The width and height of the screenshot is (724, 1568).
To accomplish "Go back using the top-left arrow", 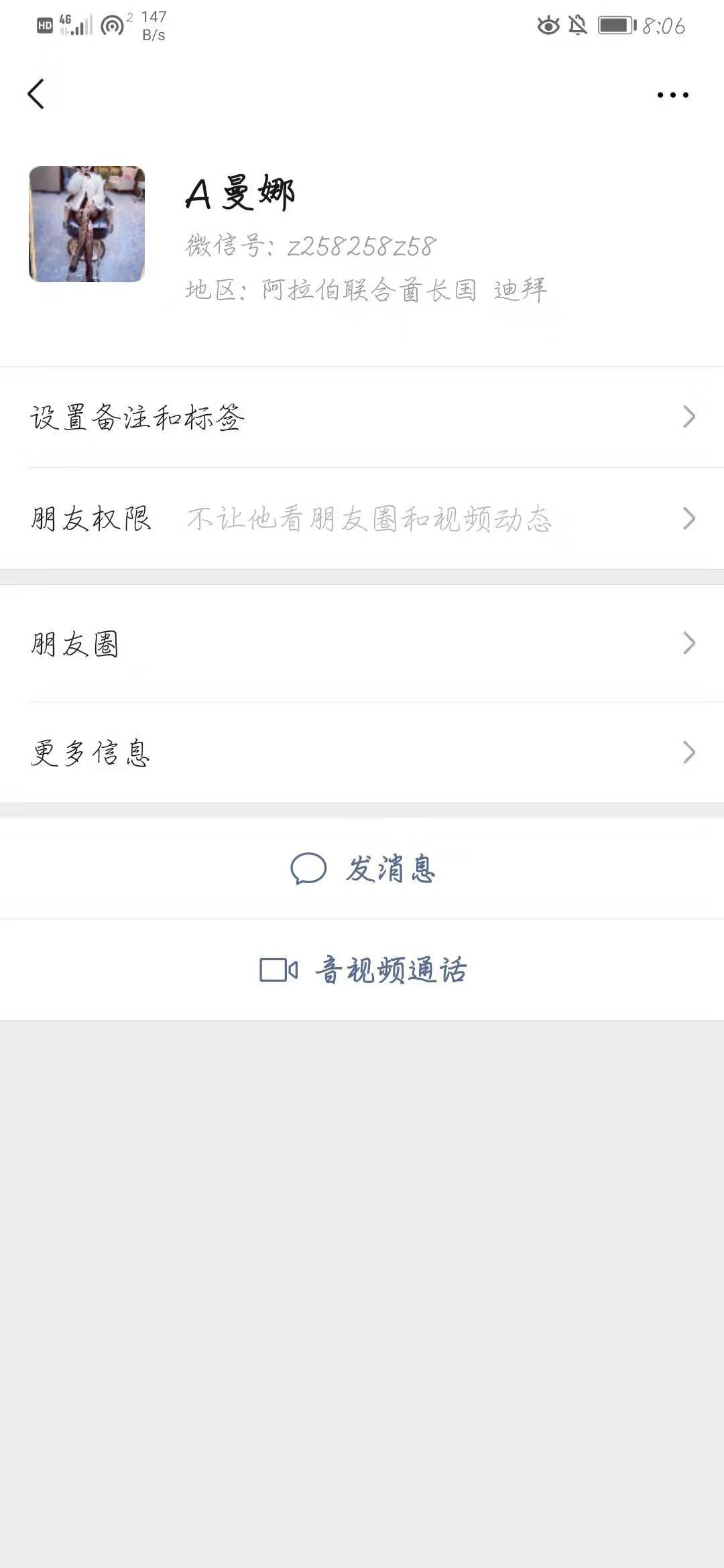I will point(36,94).
